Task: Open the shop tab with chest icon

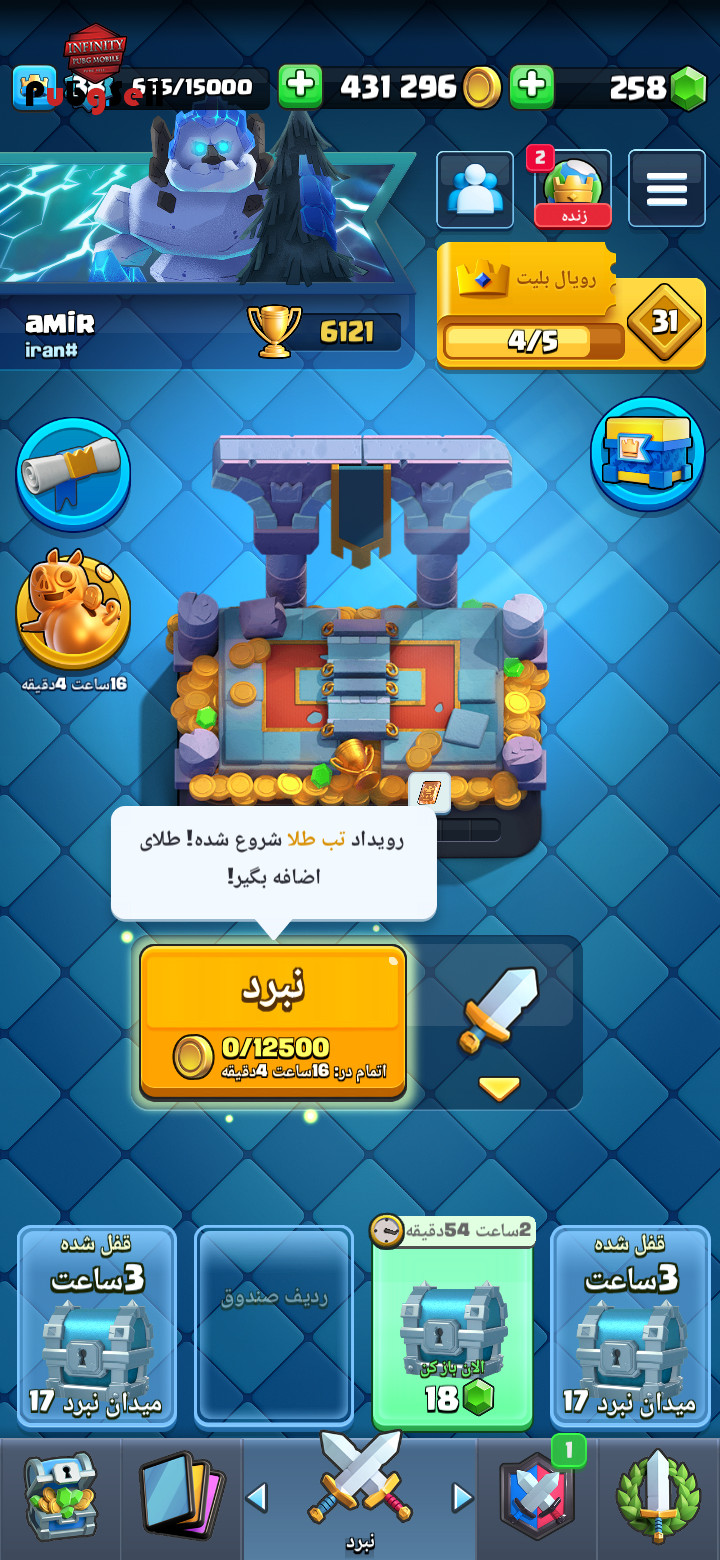Action: (x=60, y=1498)
